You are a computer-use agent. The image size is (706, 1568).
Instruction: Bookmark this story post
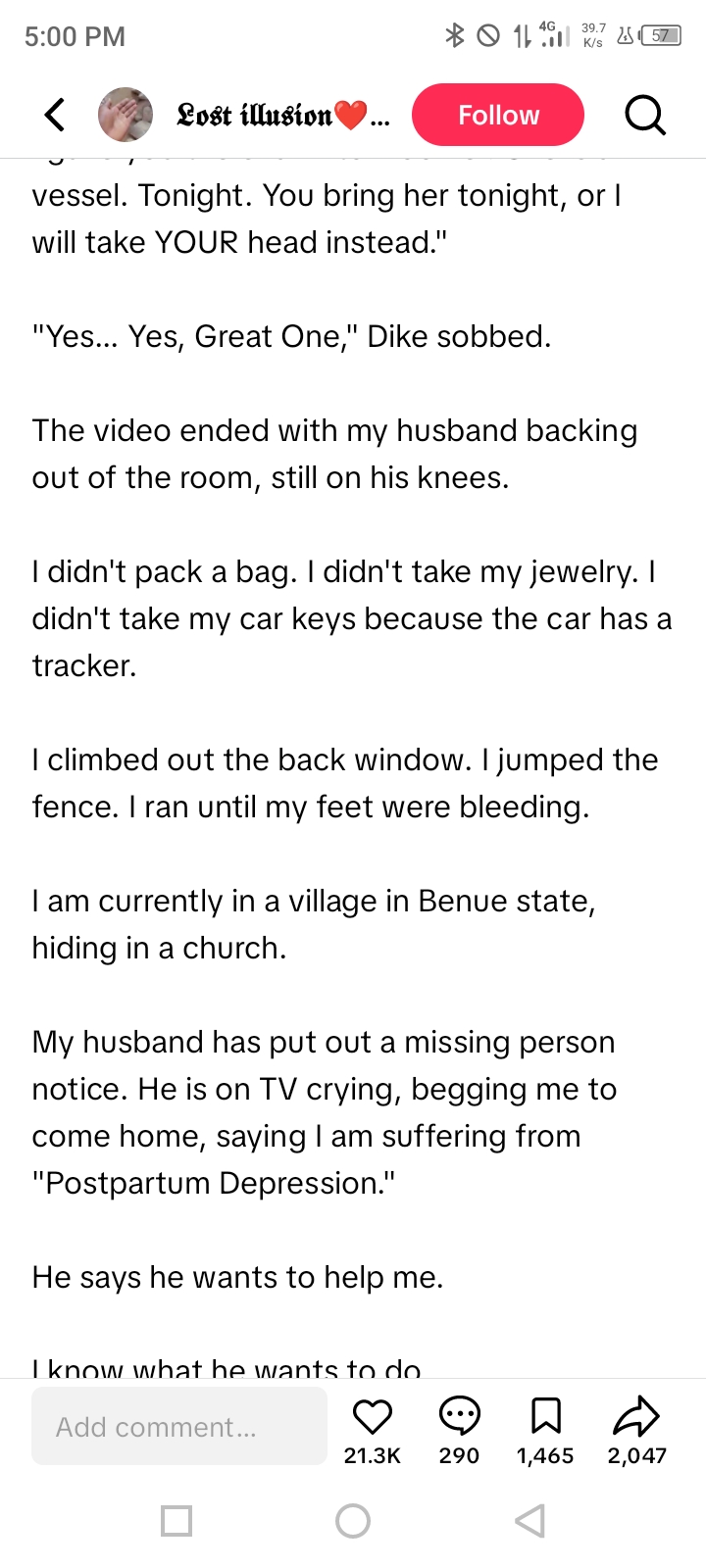click(545, 1416)
